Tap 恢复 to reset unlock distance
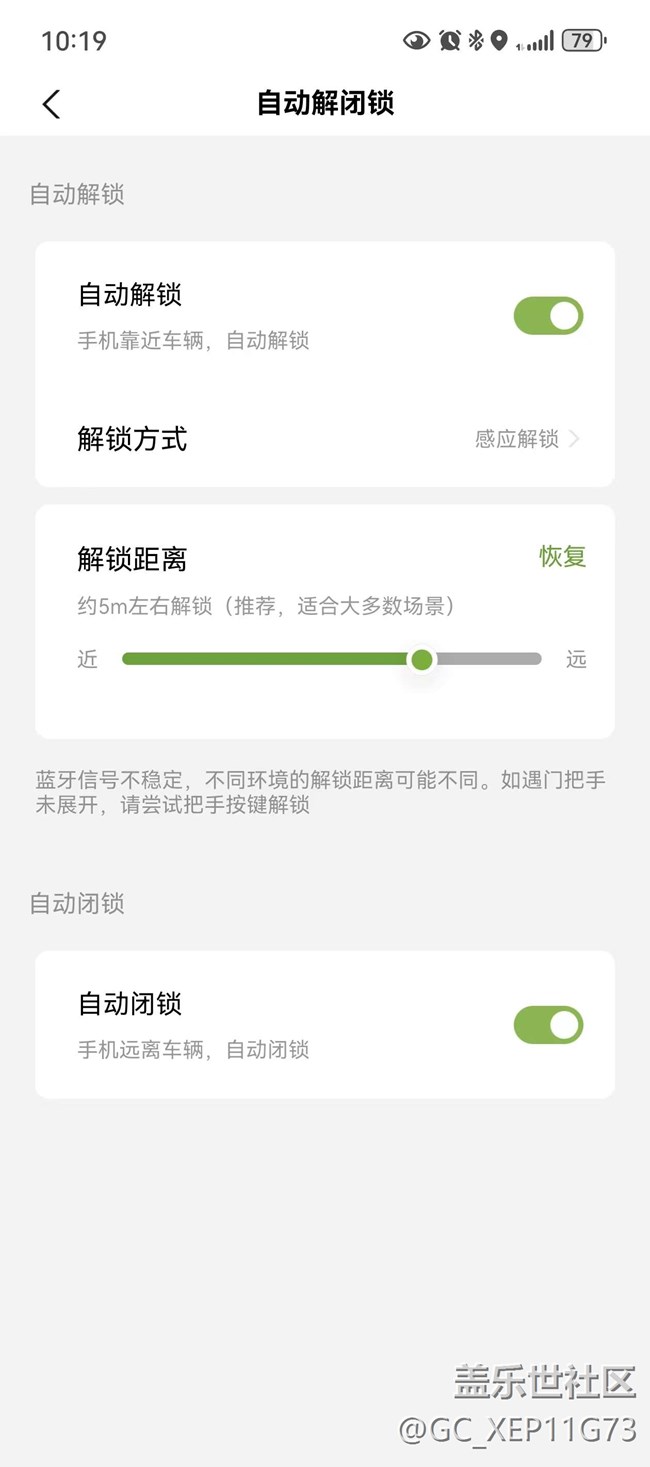650x1467 pixels. (x=563, y=557)
